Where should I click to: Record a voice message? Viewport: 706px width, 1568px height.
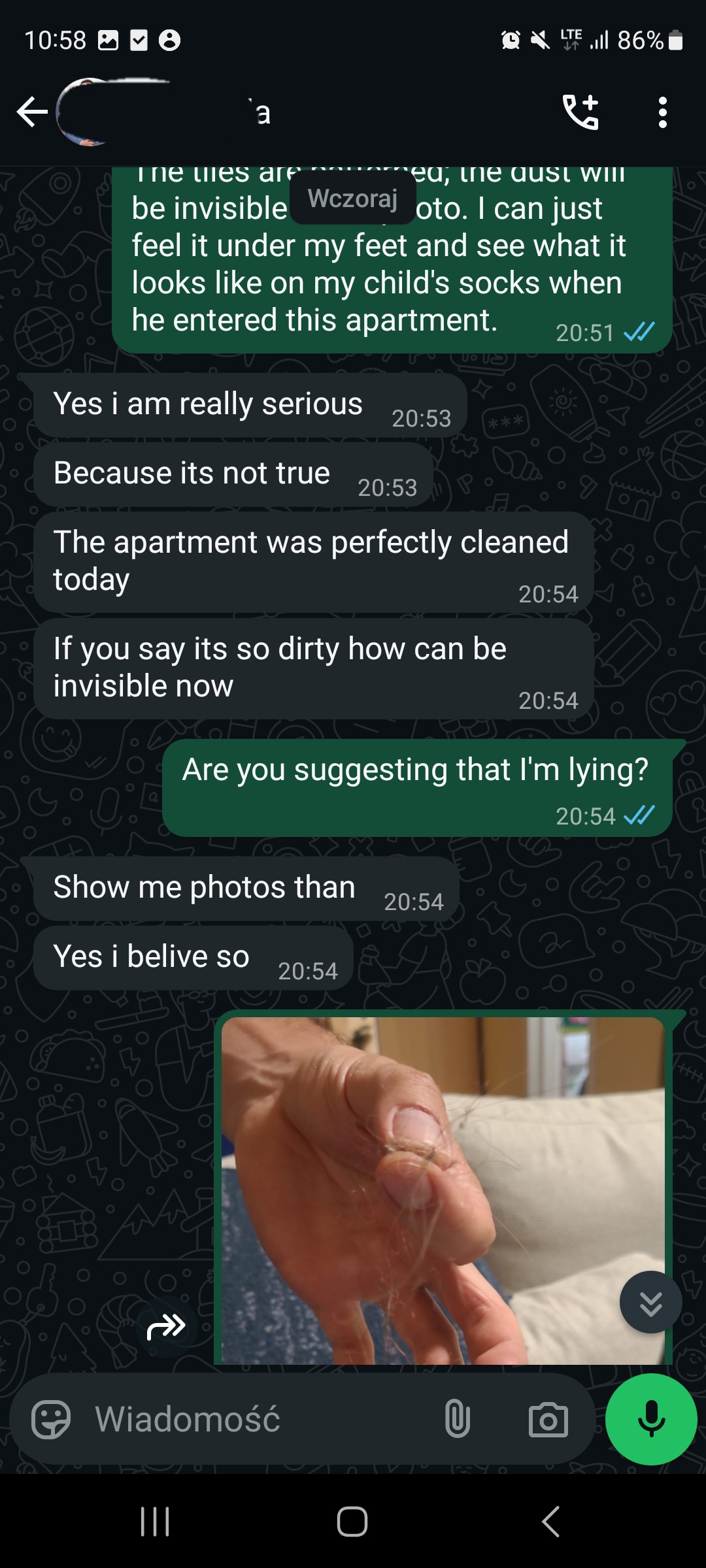tap(651, 1419)
